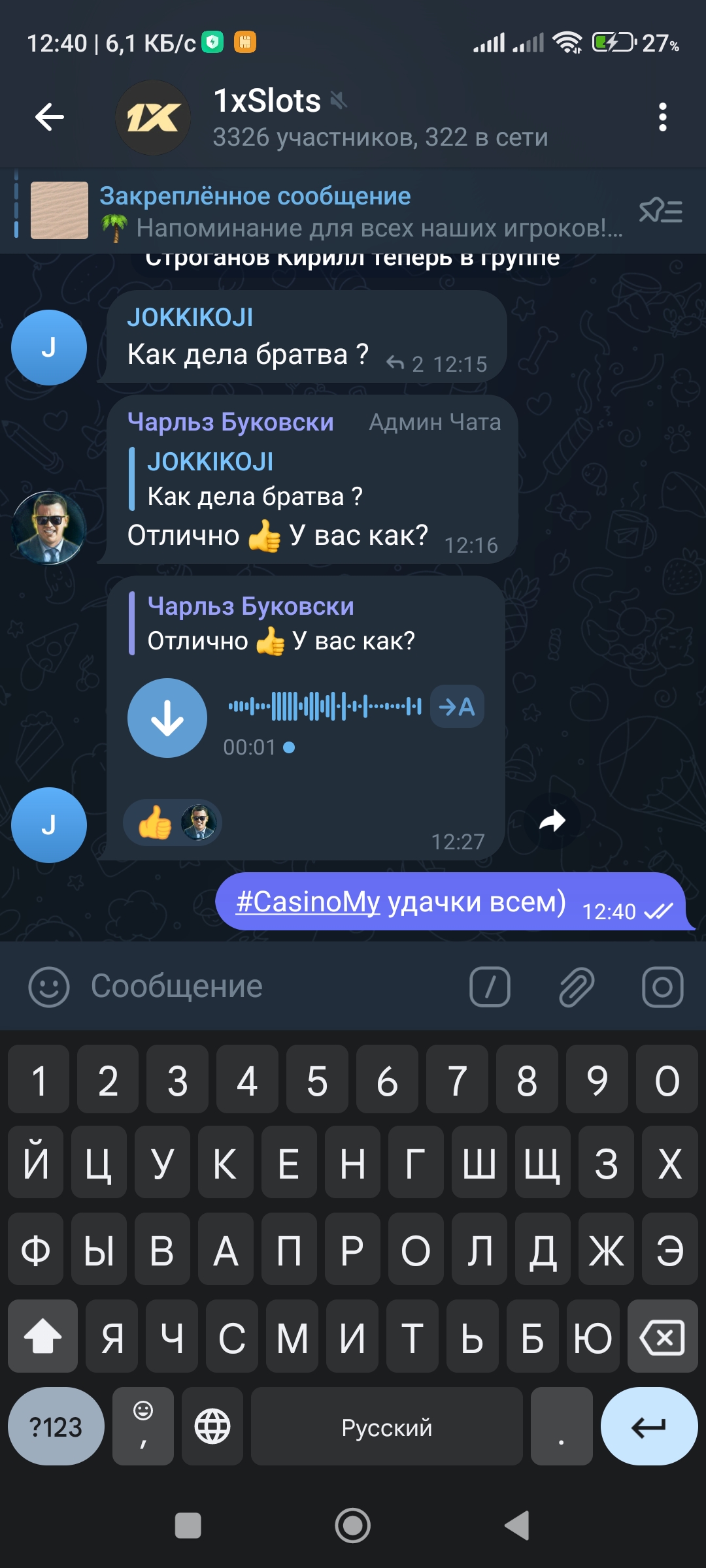Attach a file with the paperclip
706x1568 pixels.
pos(577,987)
